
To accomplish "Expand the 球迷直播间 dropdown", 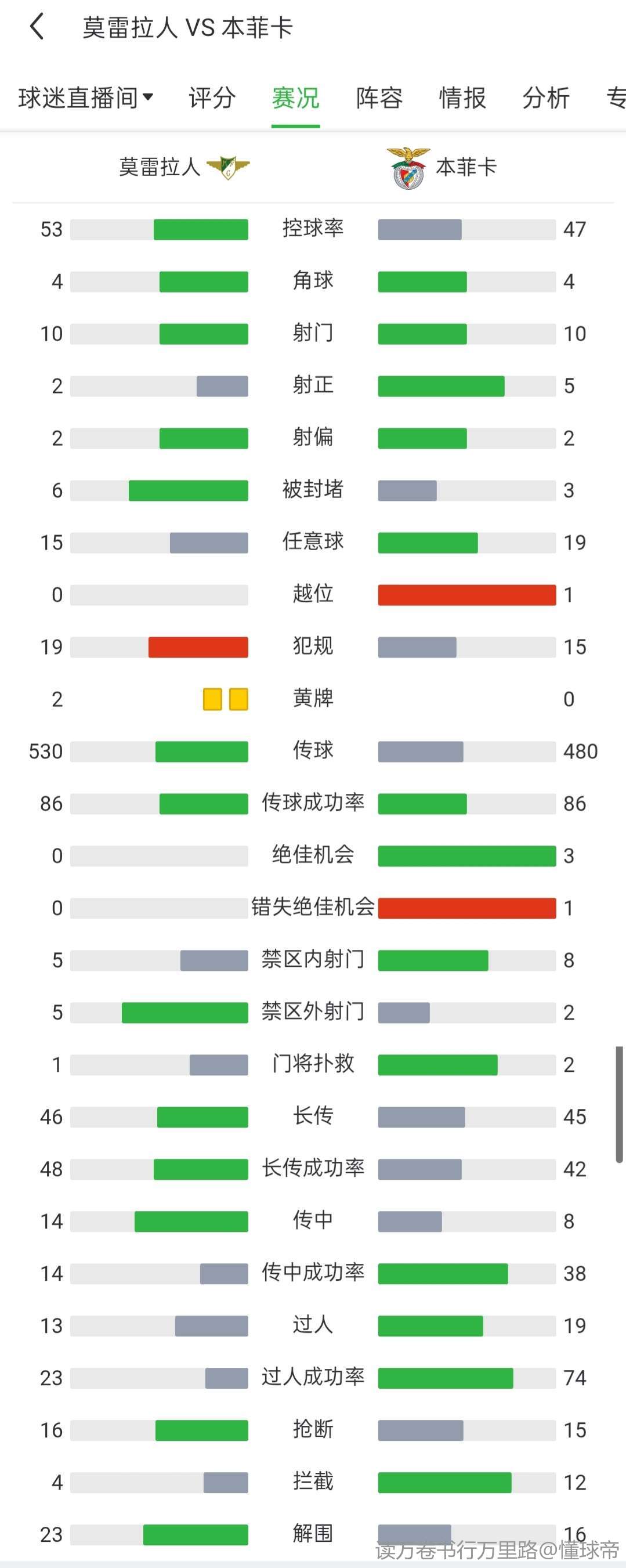I will click(x=85, y=98).
